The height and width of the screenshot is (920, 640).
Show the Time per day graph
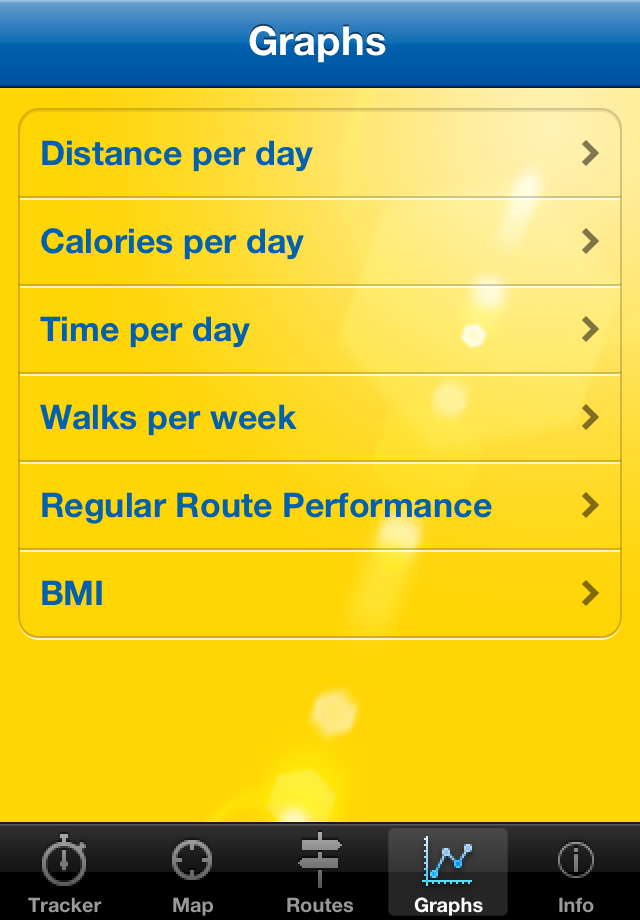pos(320,330)
